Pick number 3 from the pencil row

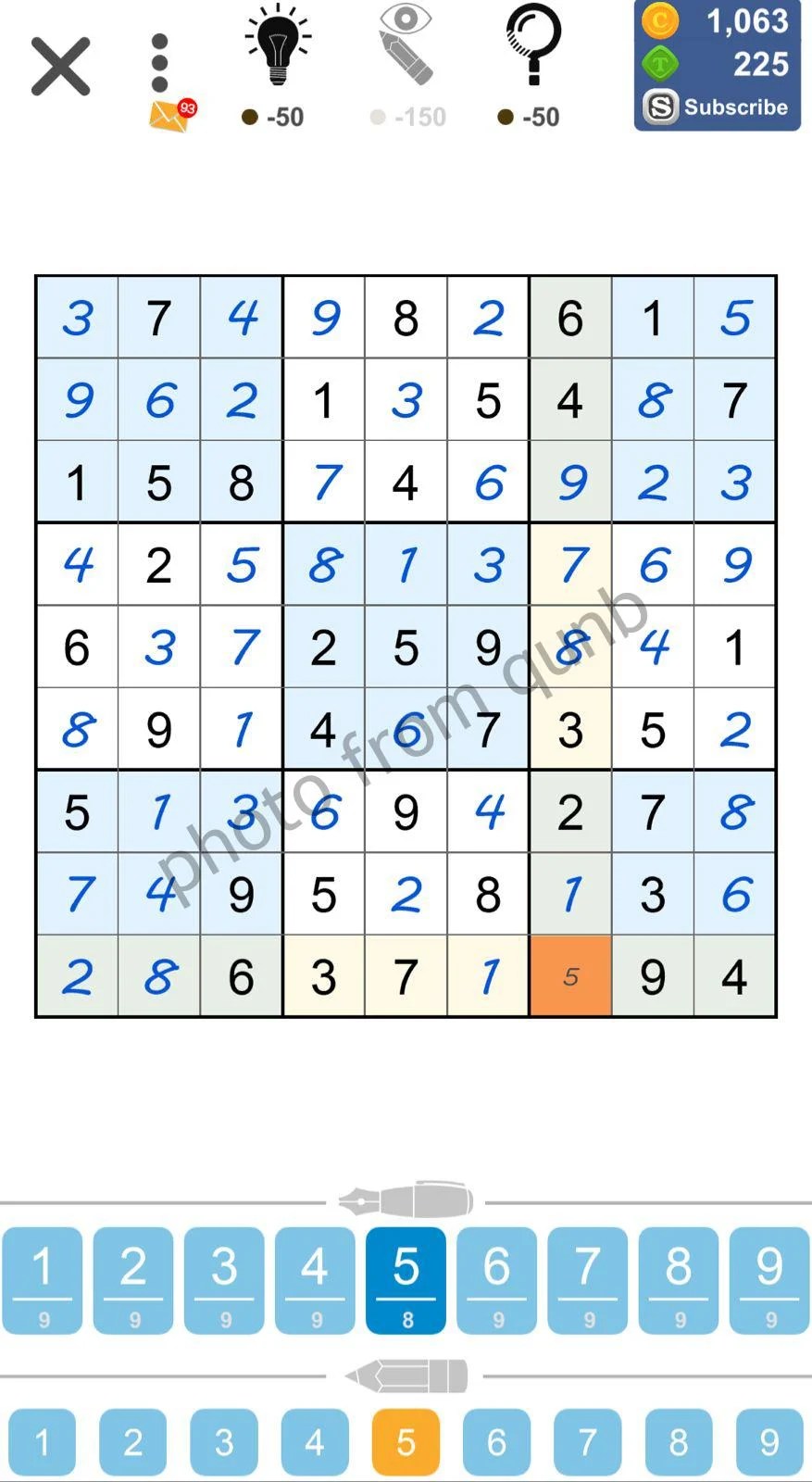point(223,1441)
